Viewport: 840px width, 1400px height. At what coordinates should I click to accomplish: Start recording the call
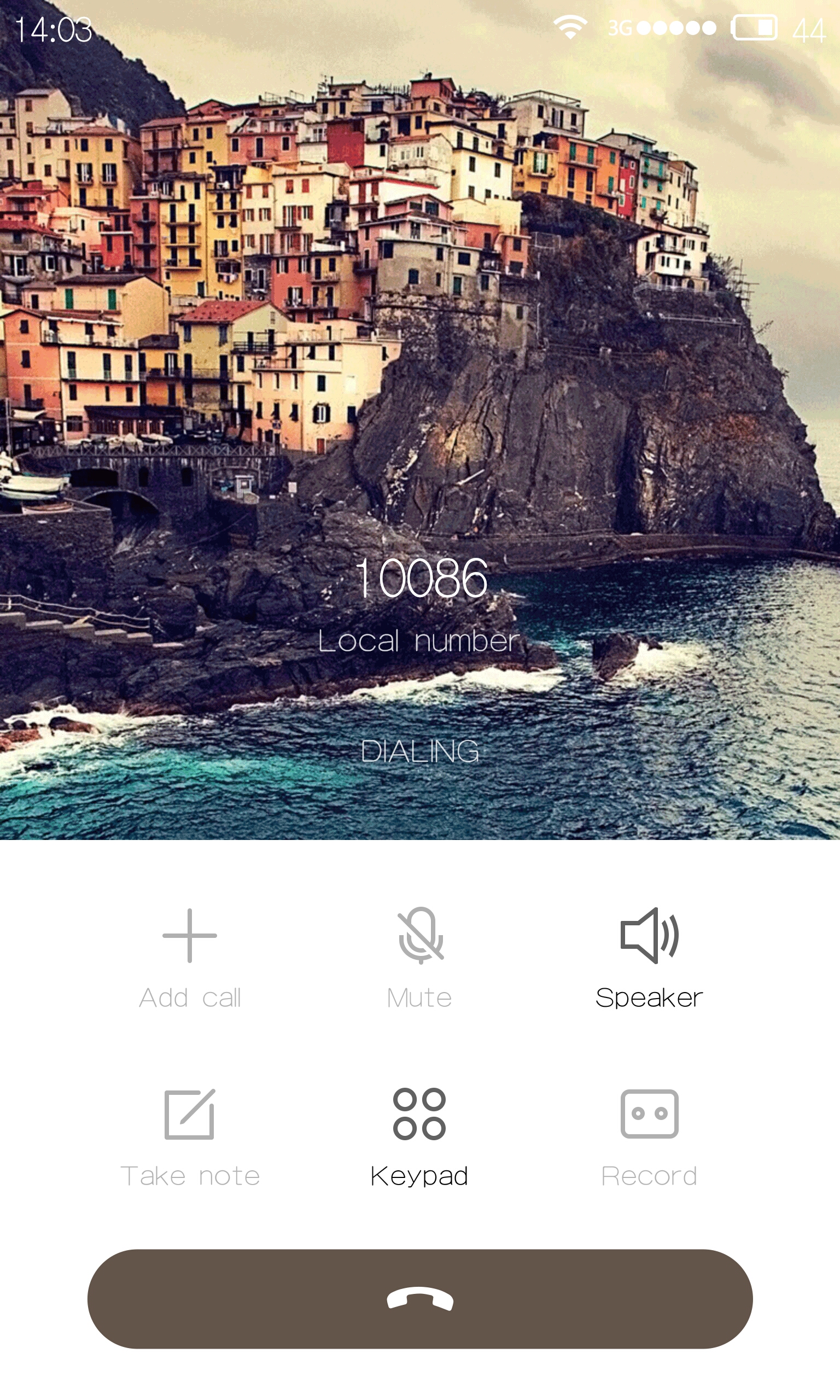649,1137
